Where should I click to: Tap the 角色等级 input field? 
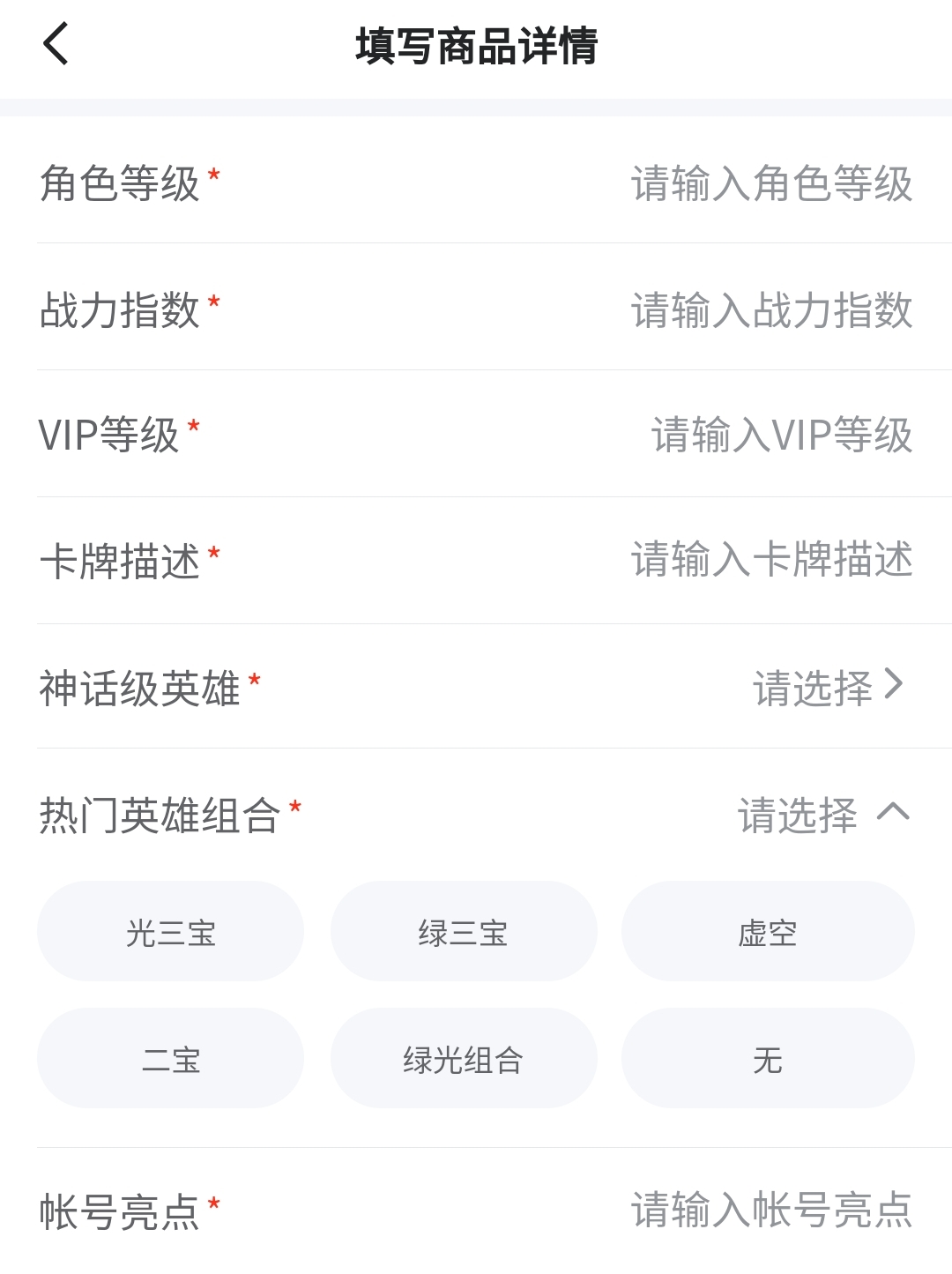coord(770,183)
